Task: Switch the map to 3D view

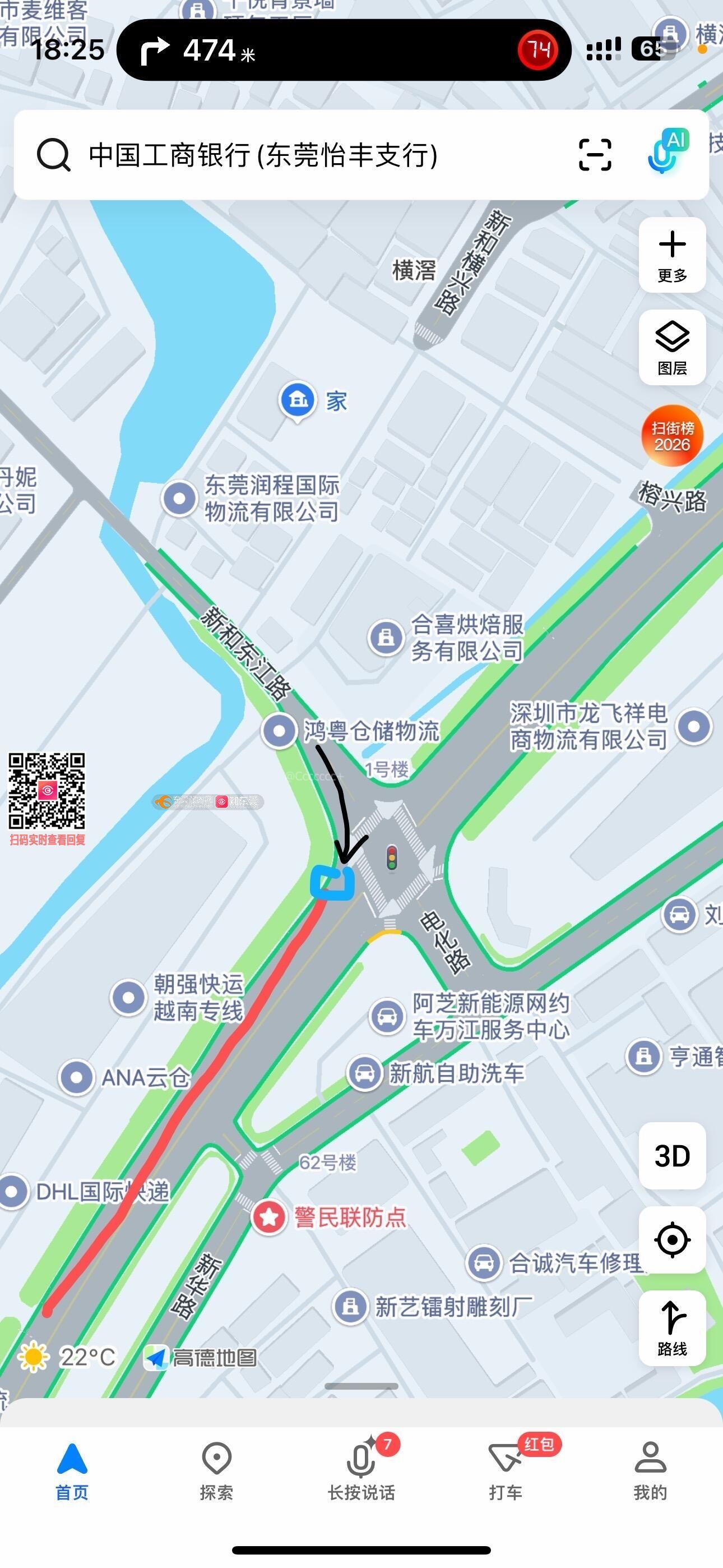Action: (672, 1155)
